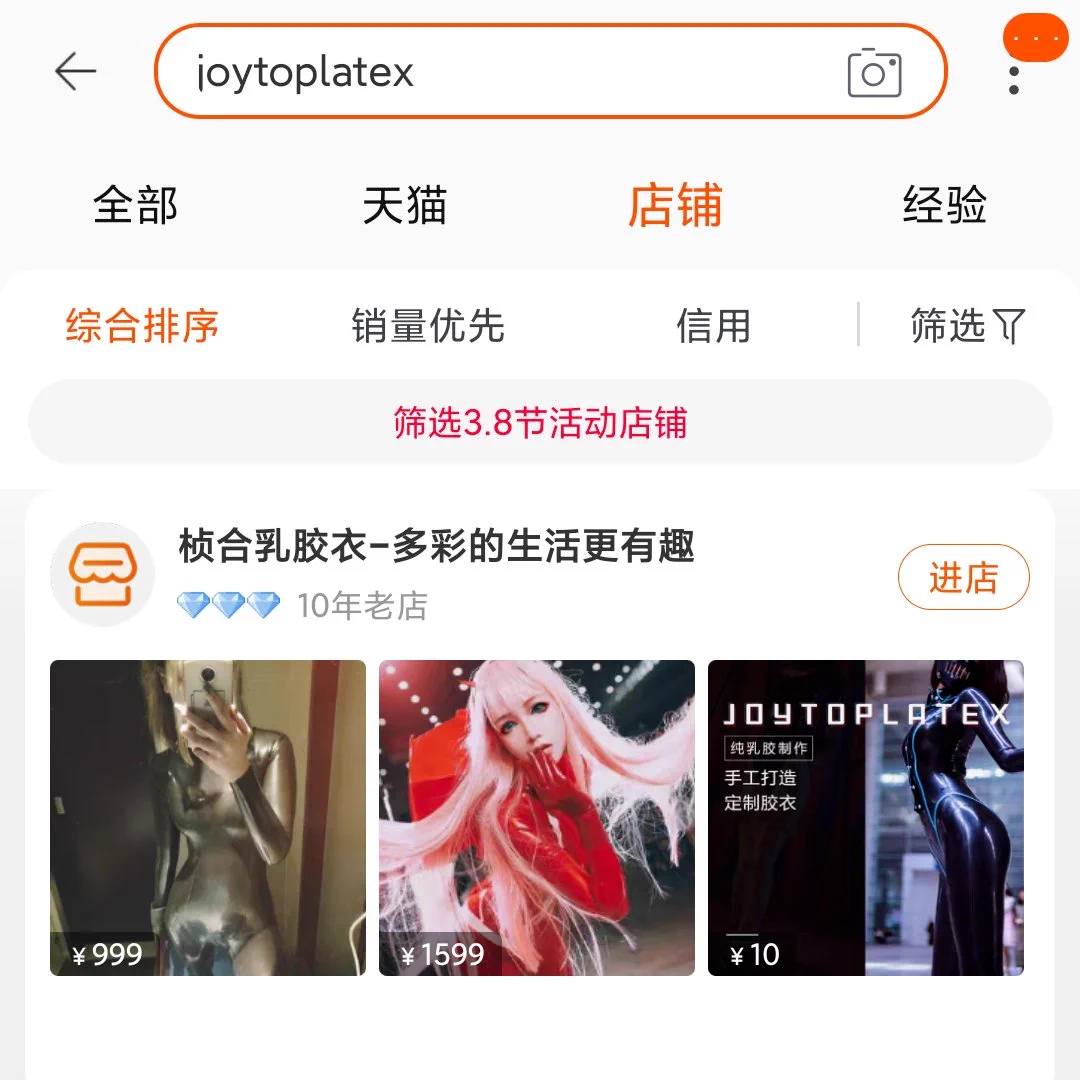Filter 3.8节活动店铺 shops
This screenshot has width=1080, height=1080.
tap(540, 423)
